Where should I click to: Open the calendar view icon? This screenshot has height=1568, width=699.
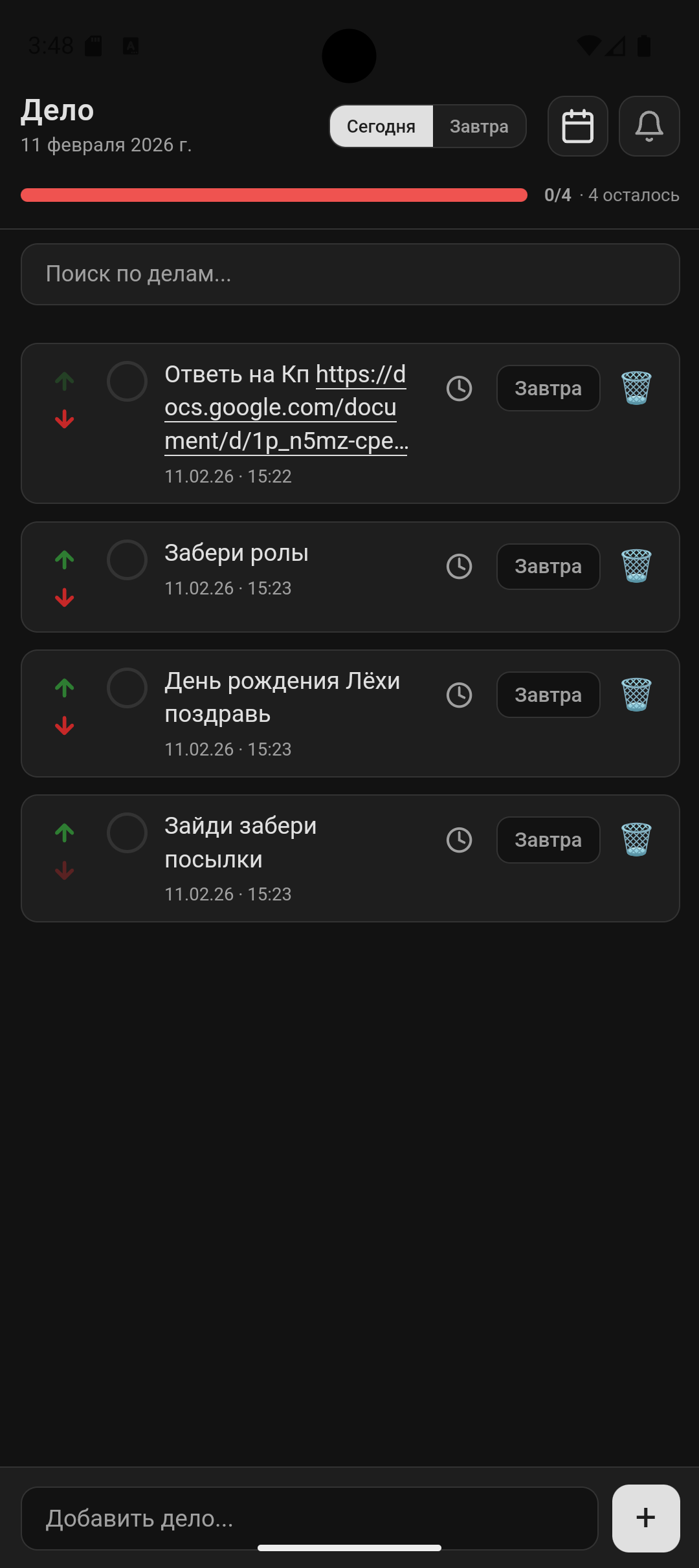click(577, 127)
